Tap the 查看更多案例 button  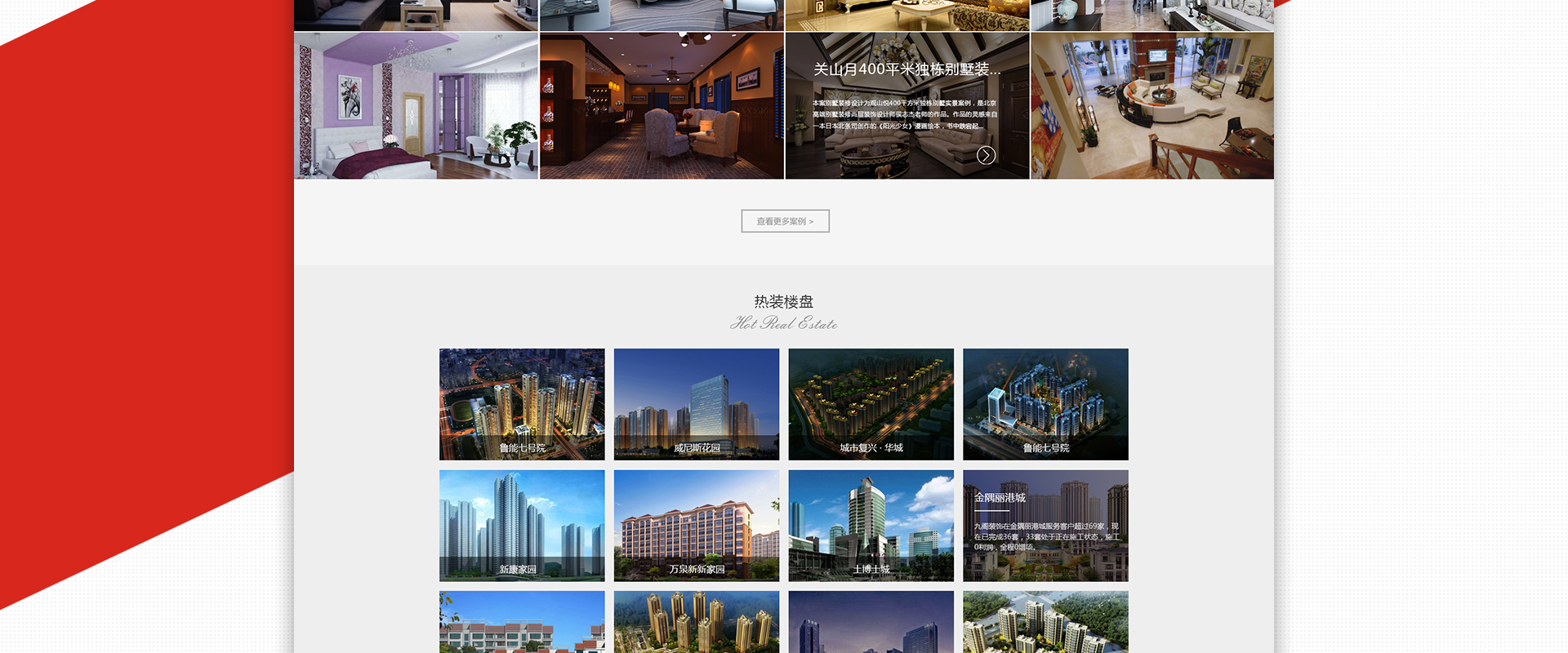tap(785, 221)
